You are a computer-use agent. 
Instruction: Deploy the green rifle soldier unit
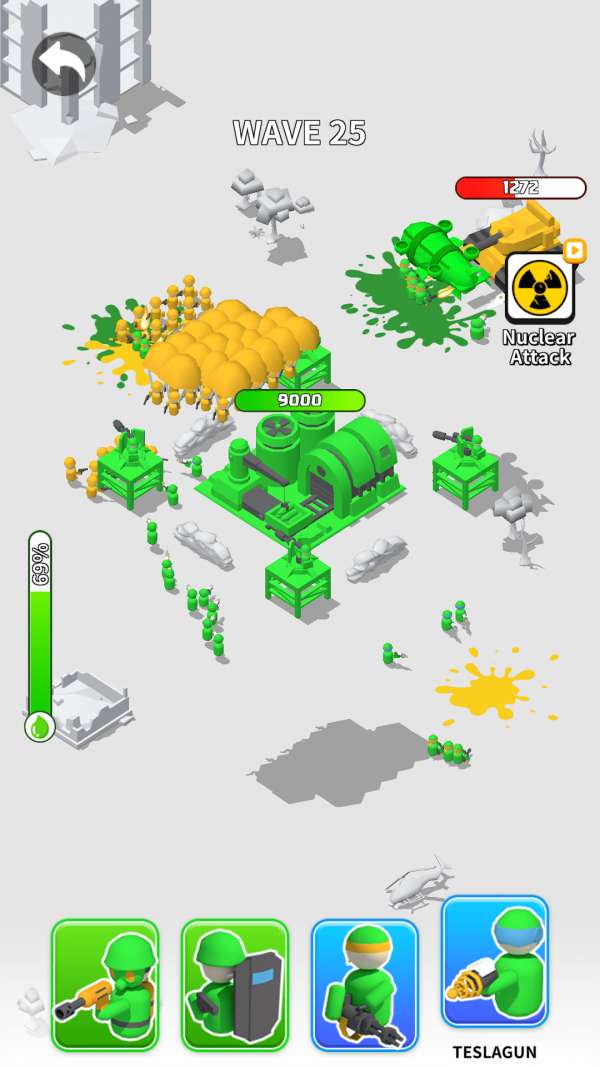click(105, 984)
